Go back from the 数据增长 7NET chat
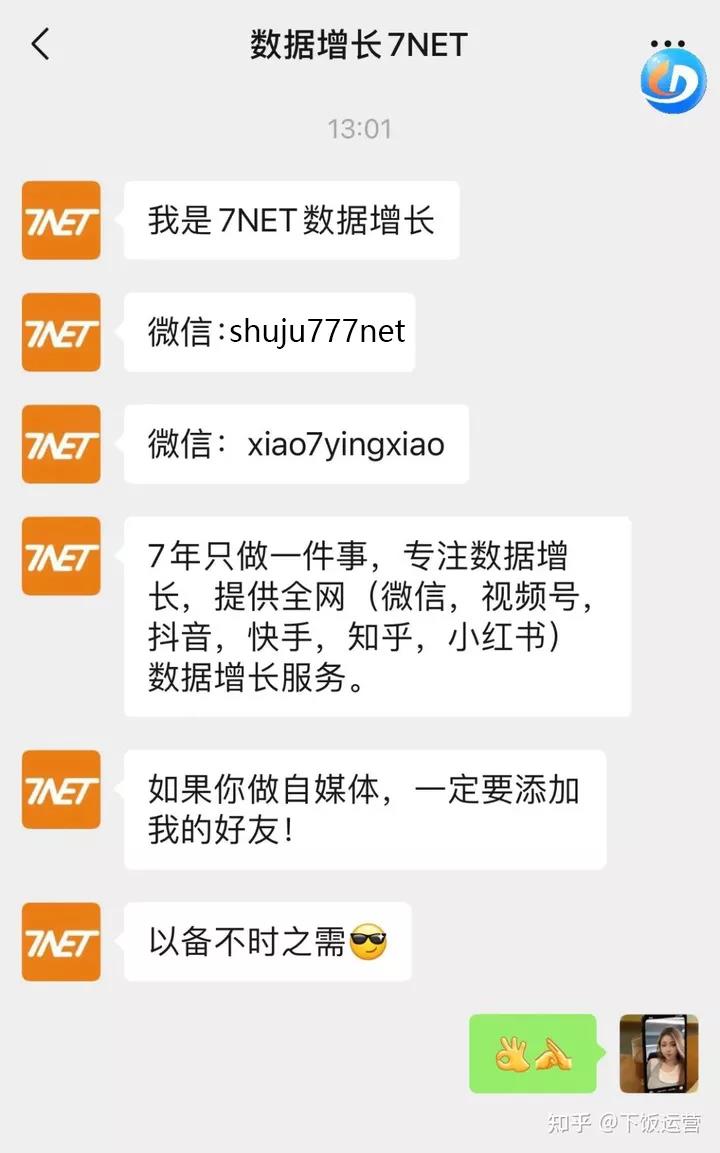Screen dimensions: 720x1153 pyautogui.click(x=40, y=45)
